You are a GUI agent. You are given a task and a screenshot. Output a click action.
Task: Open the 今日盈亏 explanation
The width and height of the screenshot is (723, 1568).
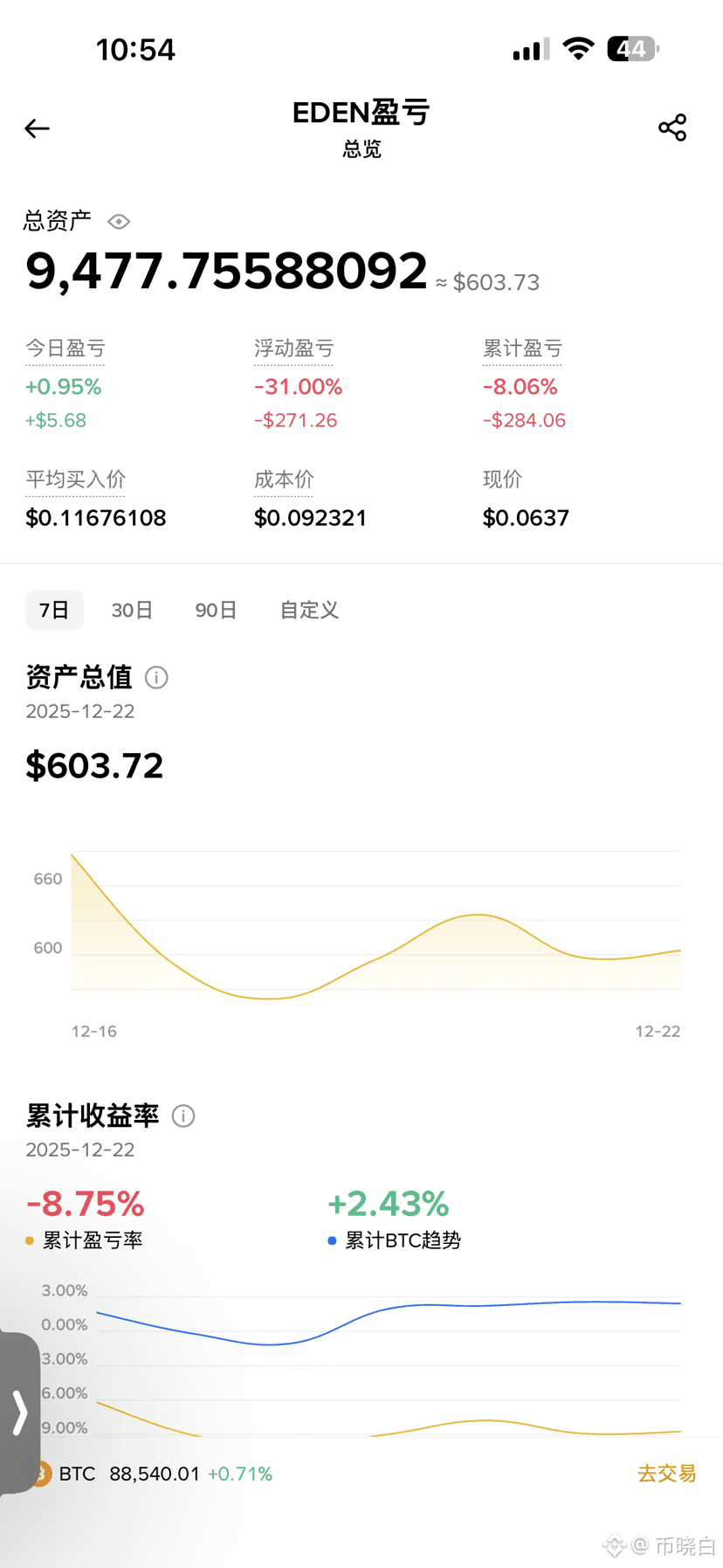click(65, 349)
